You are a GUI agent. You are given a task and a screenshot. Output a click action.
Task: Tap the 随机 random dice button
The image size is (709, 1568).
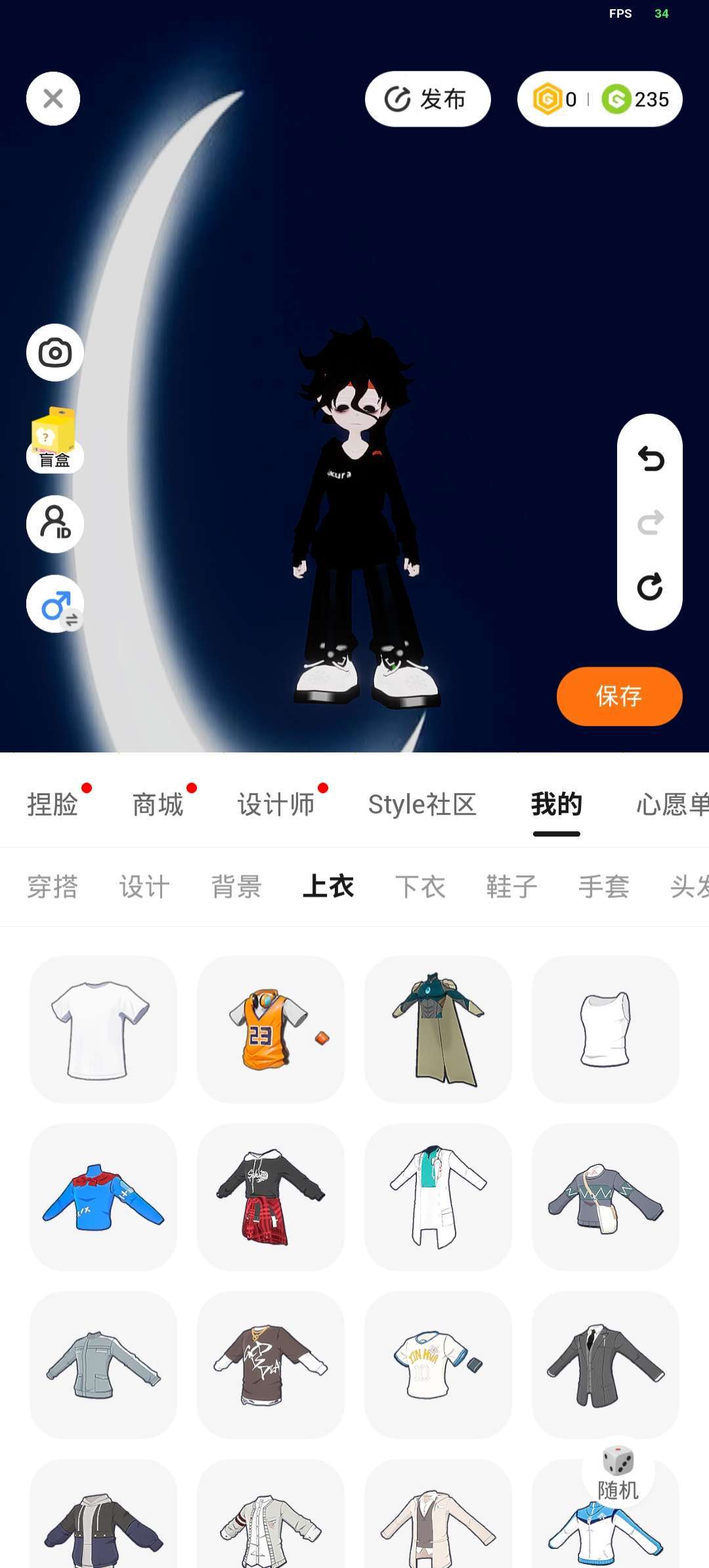(x=618, y=1473)
